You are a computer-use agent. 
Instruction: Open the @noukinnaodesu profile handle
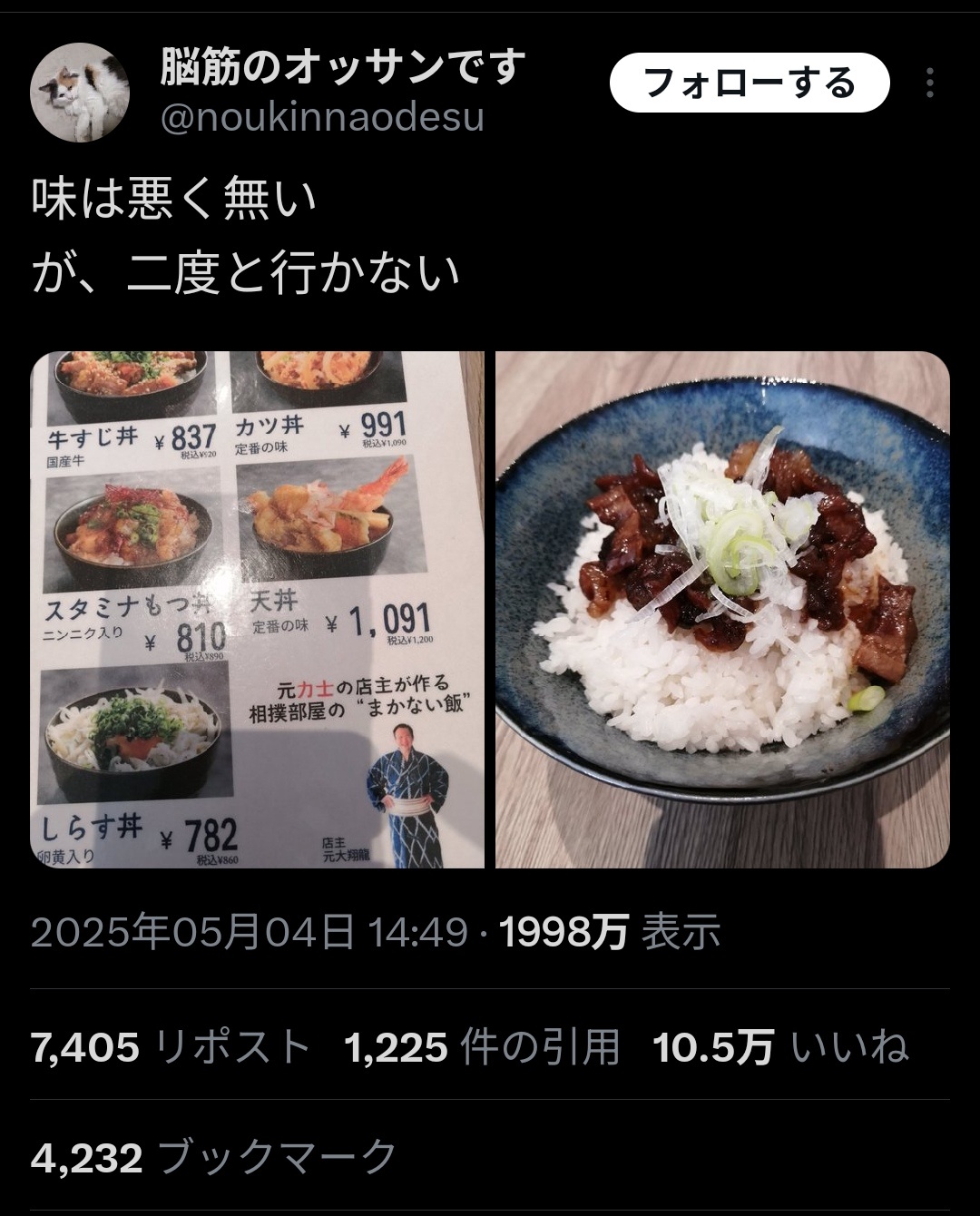[x=322, y=118]
